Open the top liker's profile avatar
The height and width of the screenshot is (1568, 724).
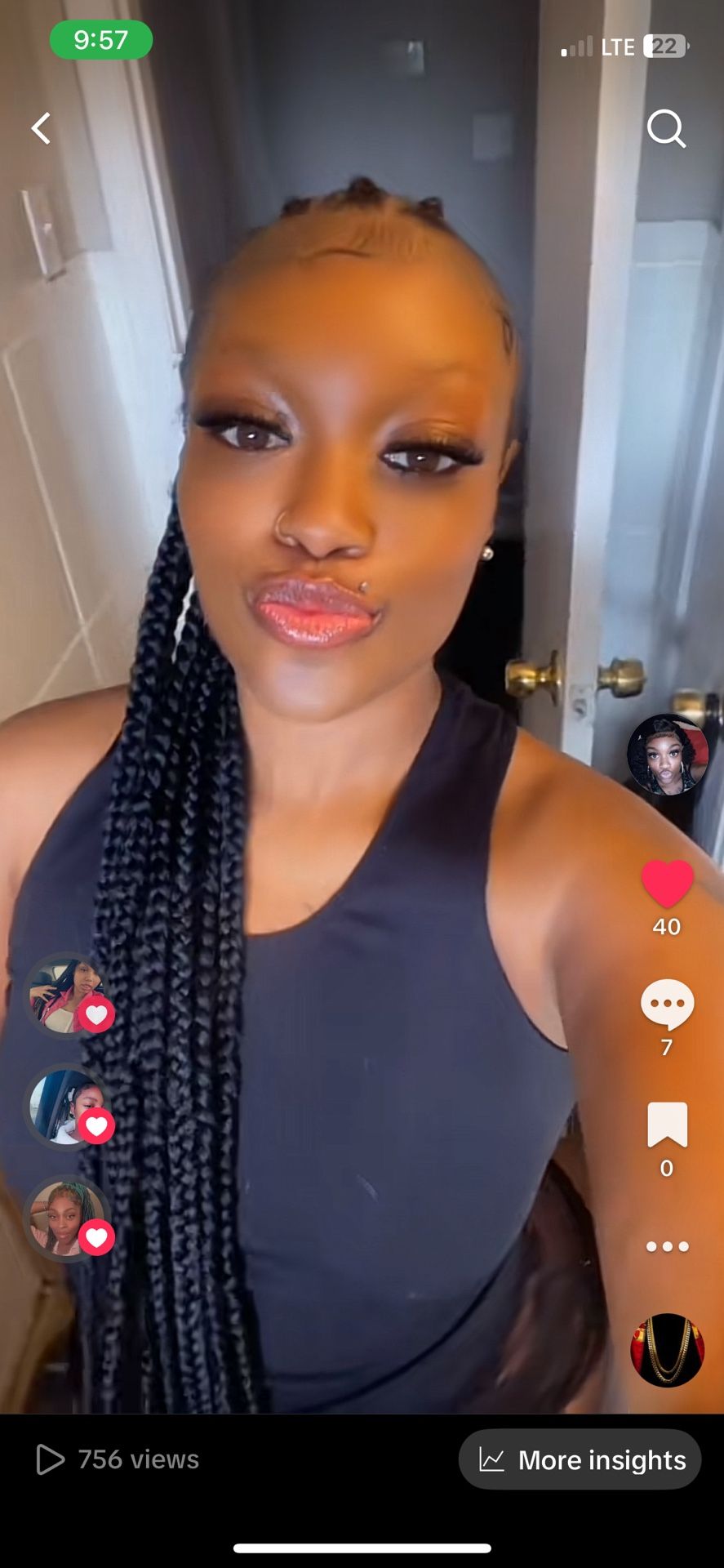(x=65, y=996)
